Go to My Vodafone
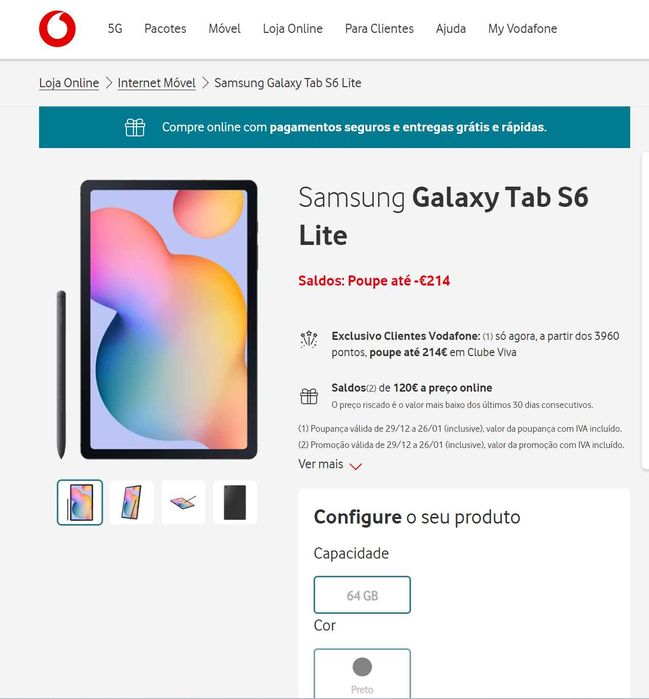Image resolution: width=649 pixels, height=699 pixels. click(x=522, y=29)
